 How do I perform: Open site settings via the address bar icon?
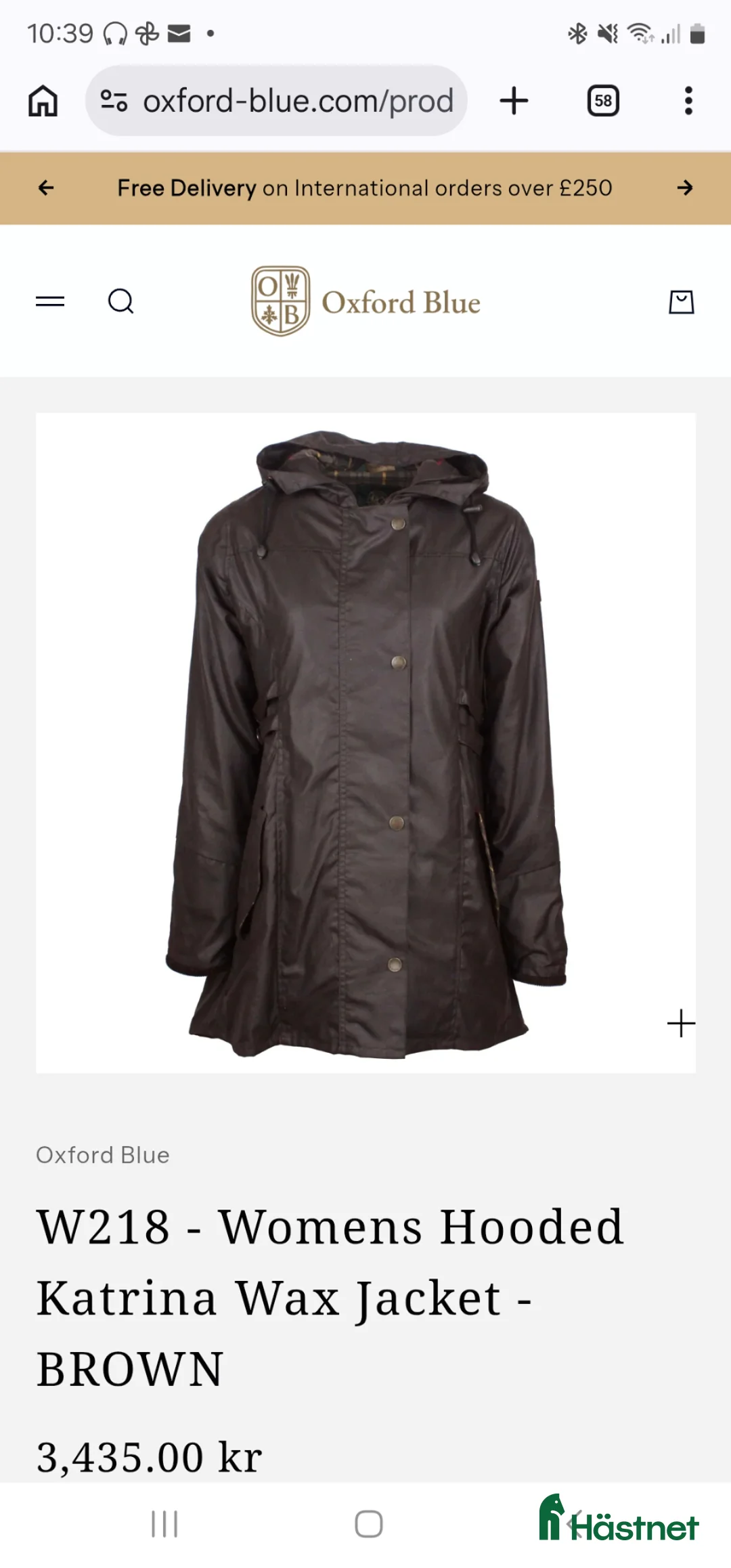pos(115,100)
